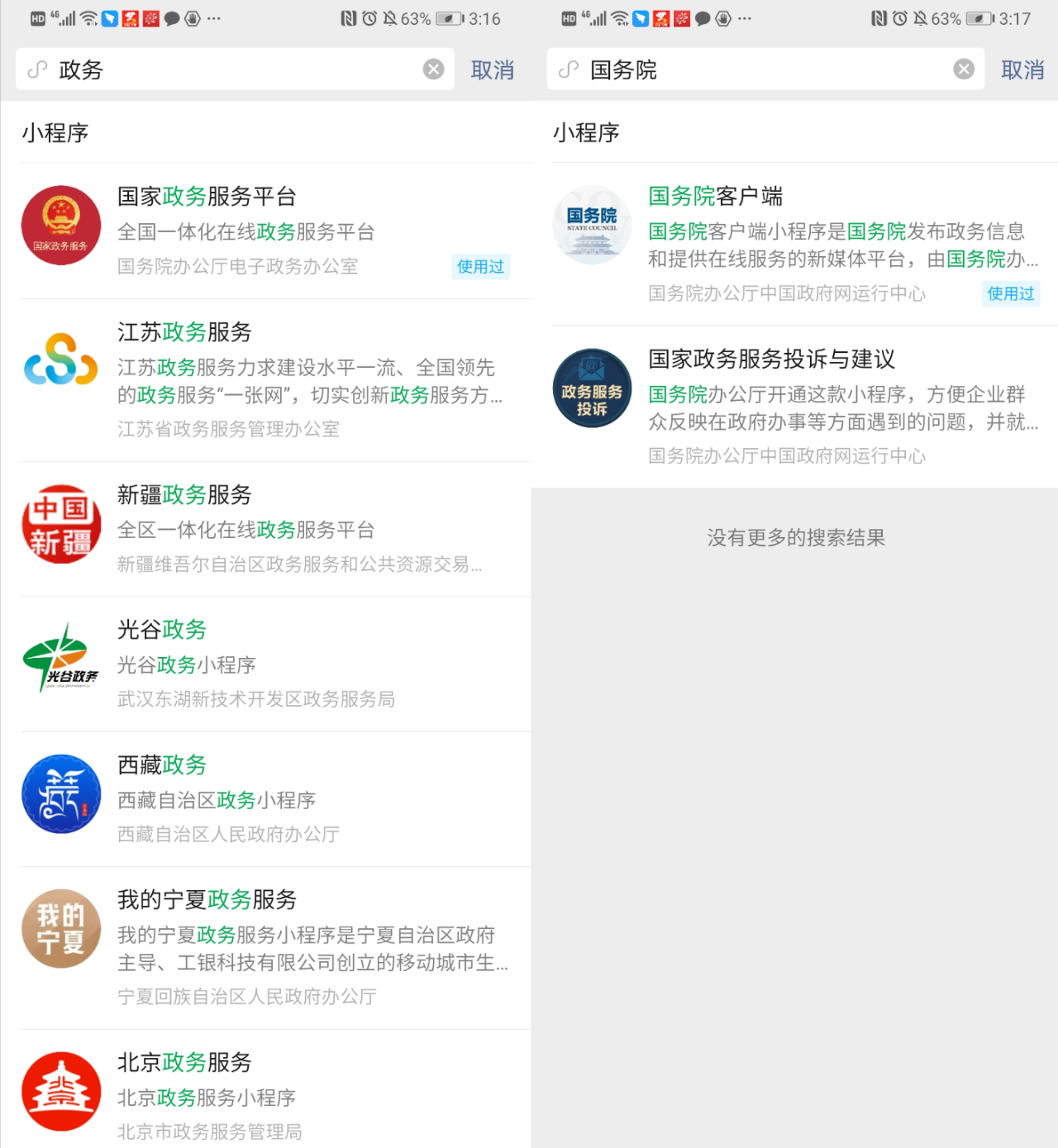Open 光谷政务 mini program

coord(264,664)
